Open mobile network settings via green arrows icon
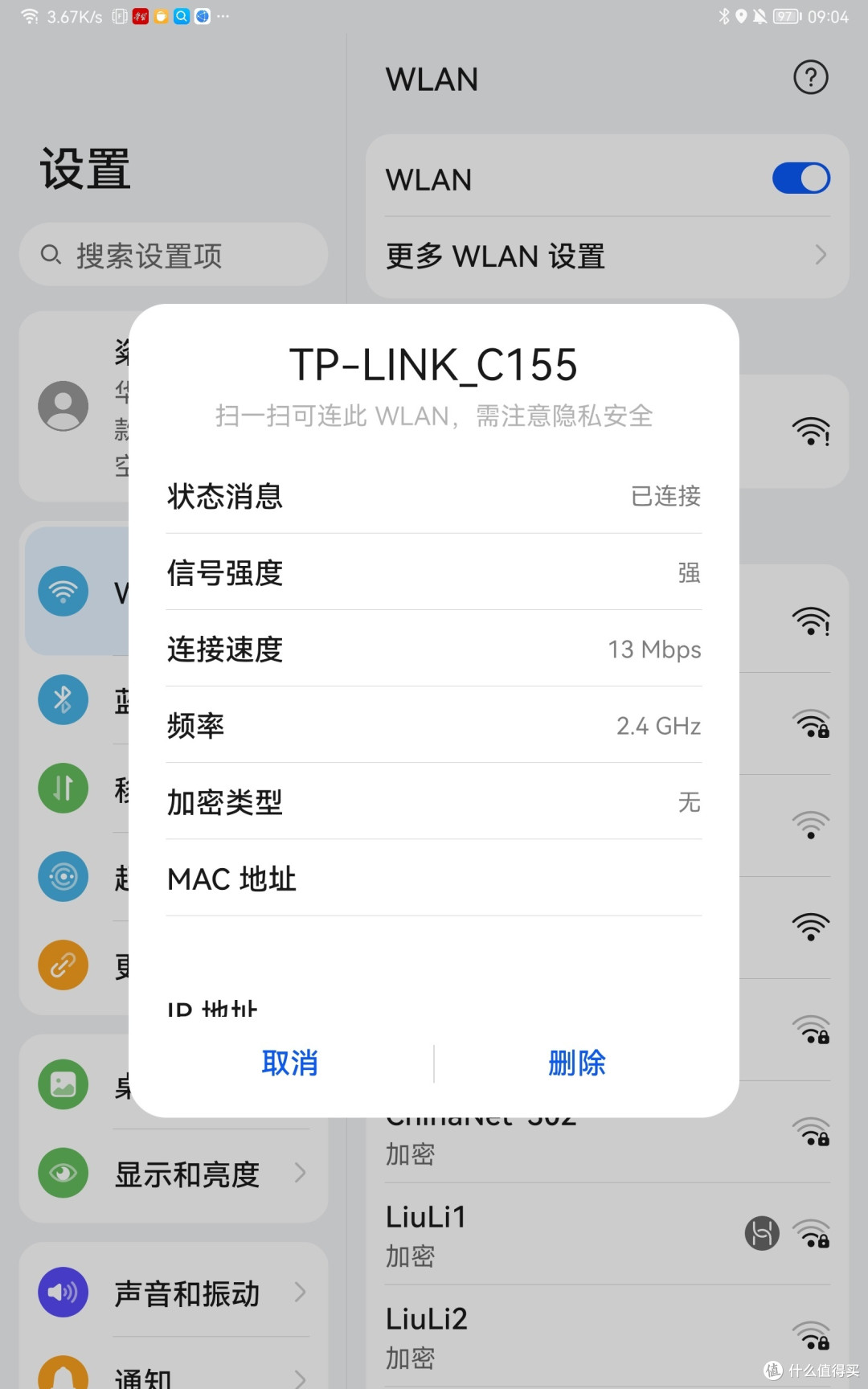 (63, 788)
